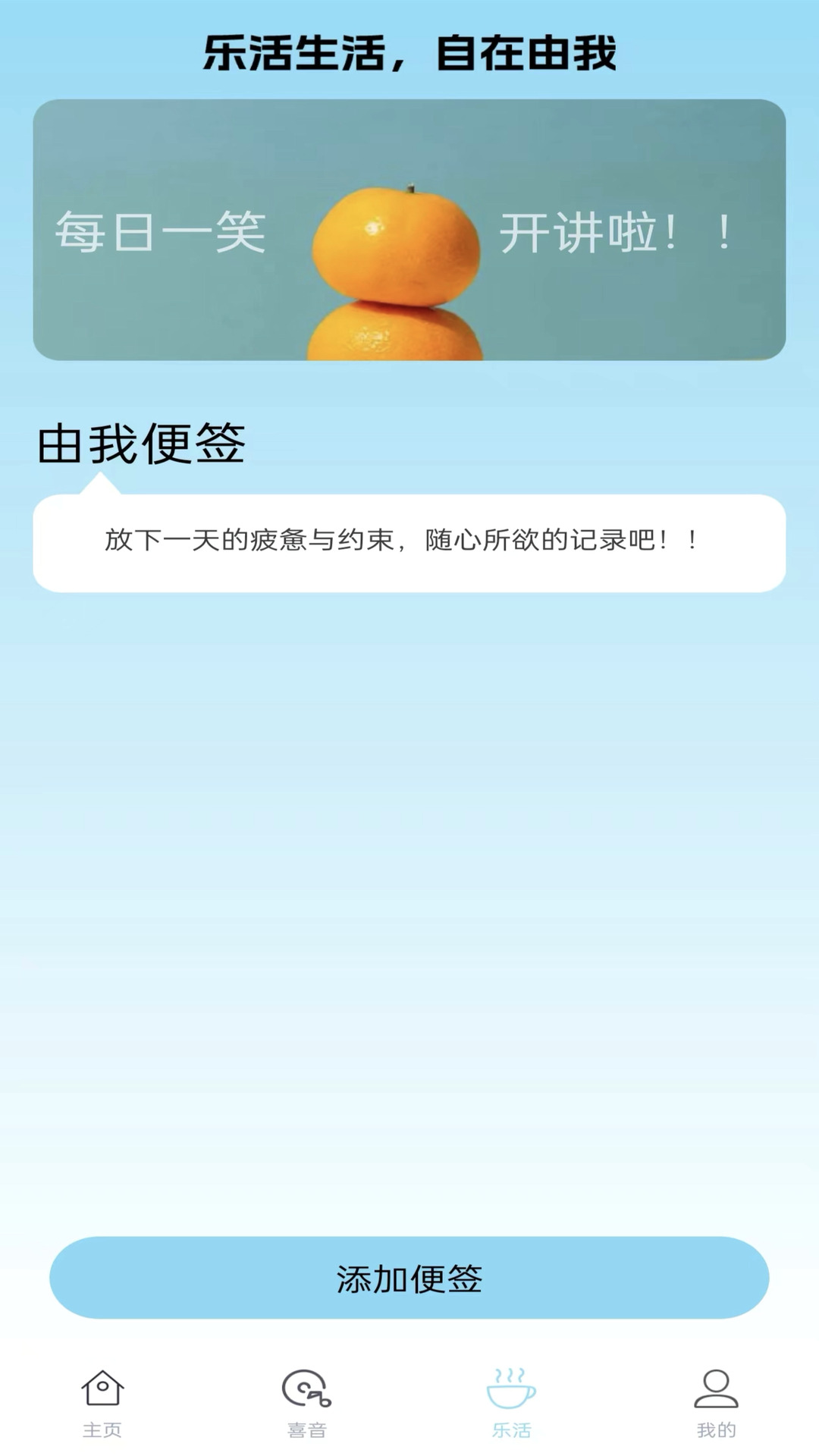Image resolution: width=819 pixels, height=1456 pixels.
Task: Open the 喜音 tab
Action: [307, 1404]
